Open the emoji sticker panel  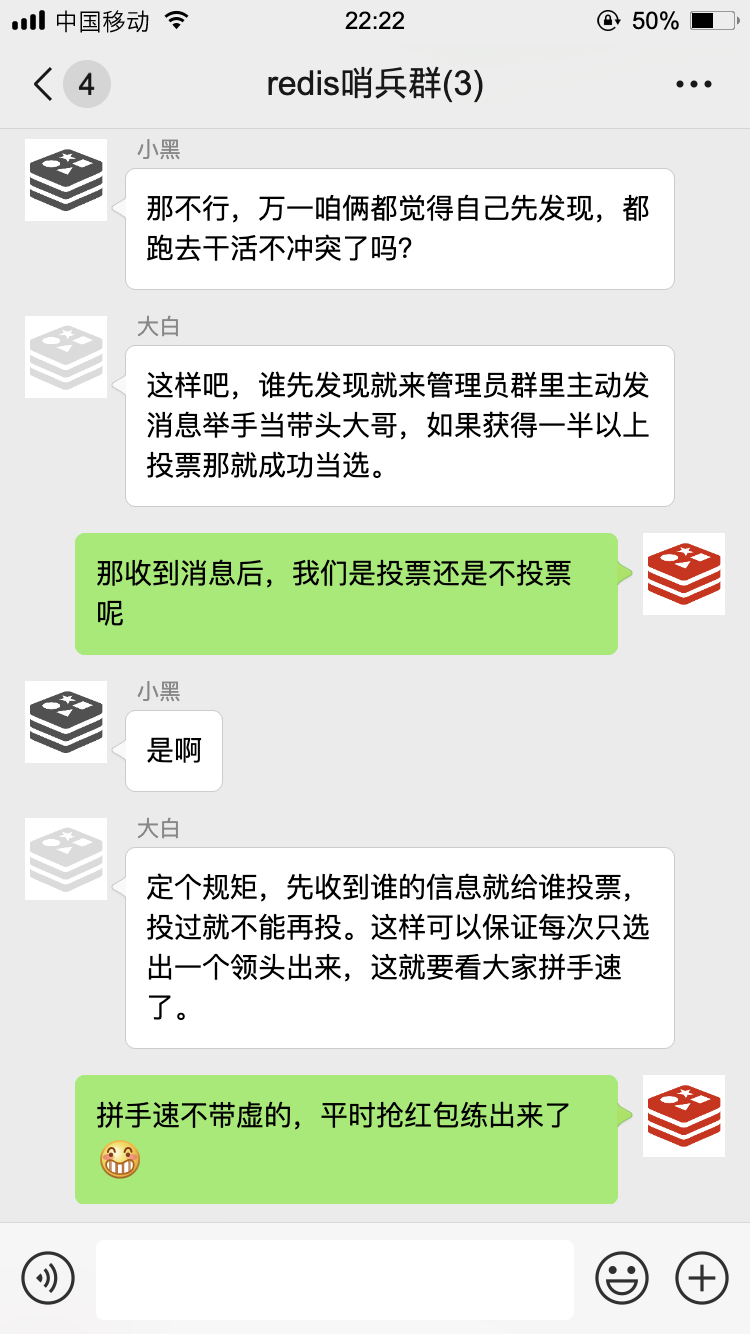[x=621, y=1278]
